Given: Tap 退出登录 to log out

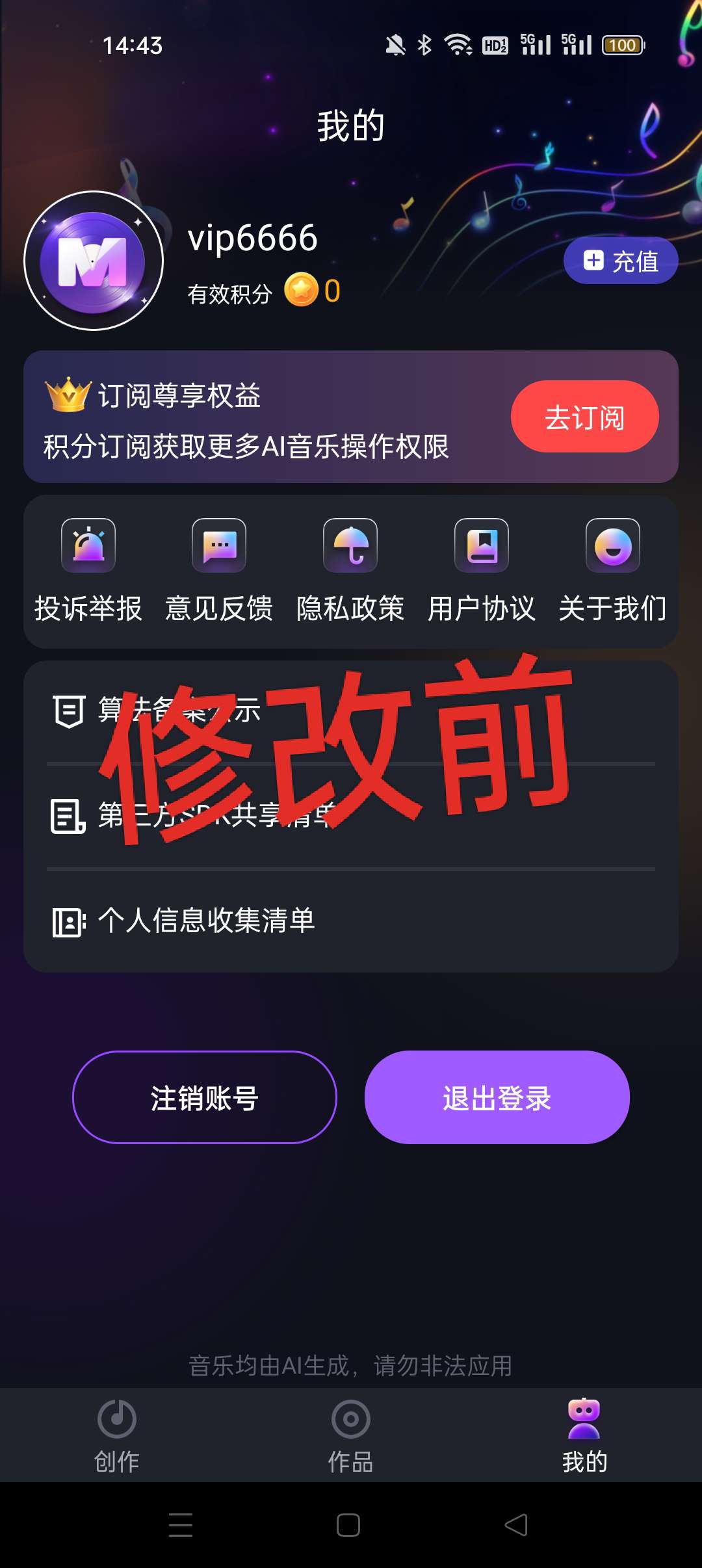Looking at the screenshot, I should (x=497, y=1097).
